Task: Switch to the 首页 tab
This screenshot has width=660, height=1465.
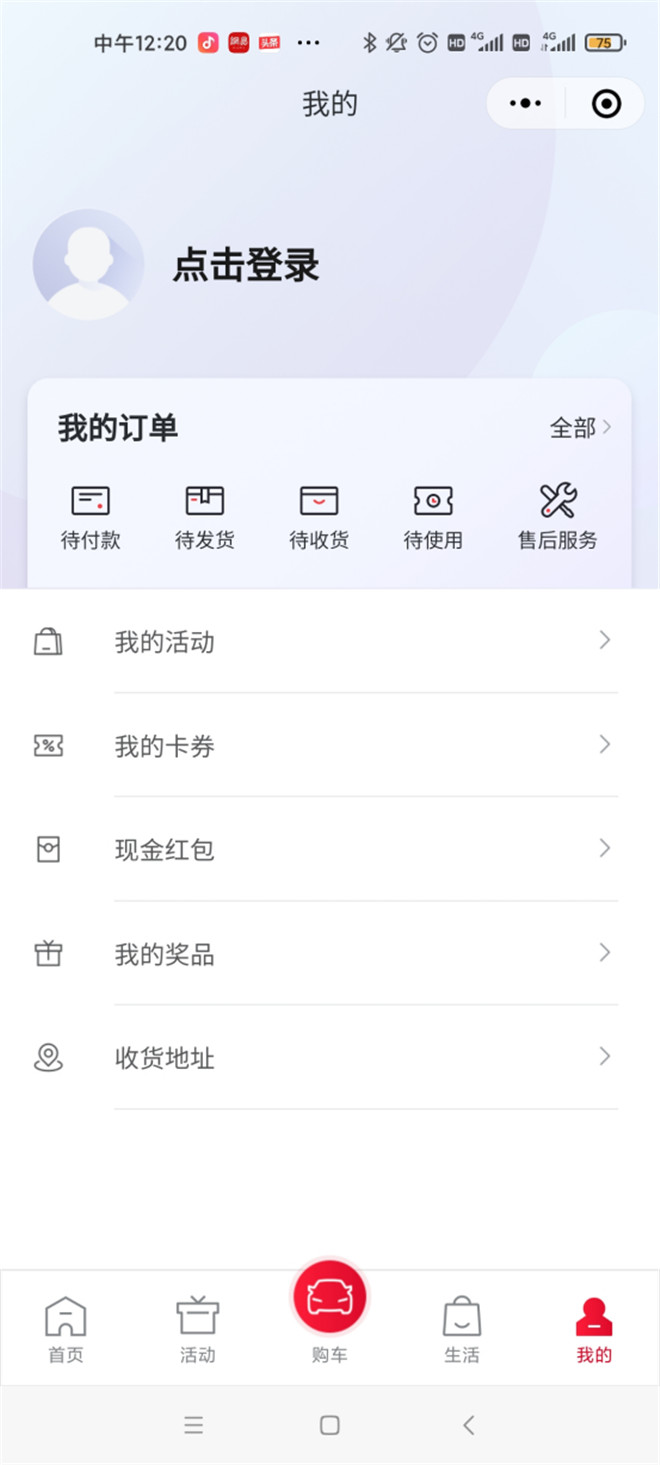Action: 66,1330
